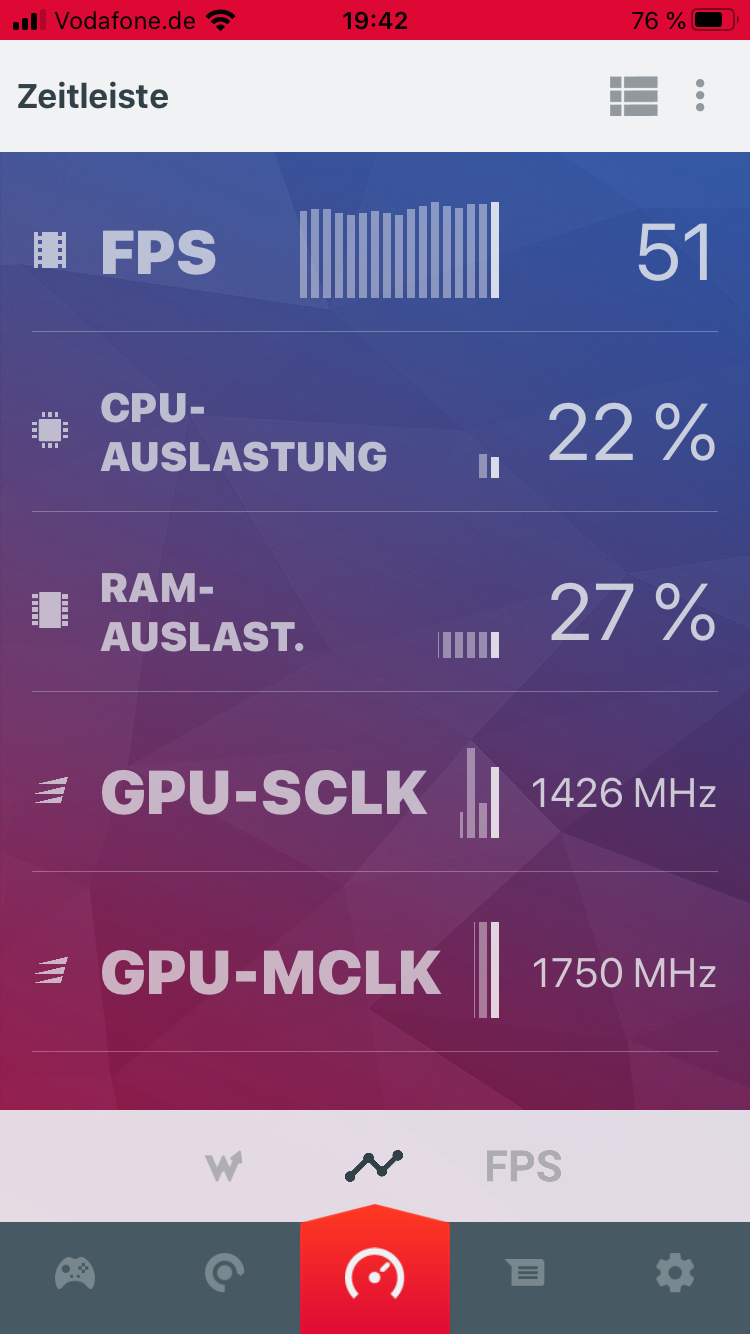Image resolution: width=750 pixels, height=1334 pixels.
Task: Switch to the list layout view
Action: click(633, 96)
